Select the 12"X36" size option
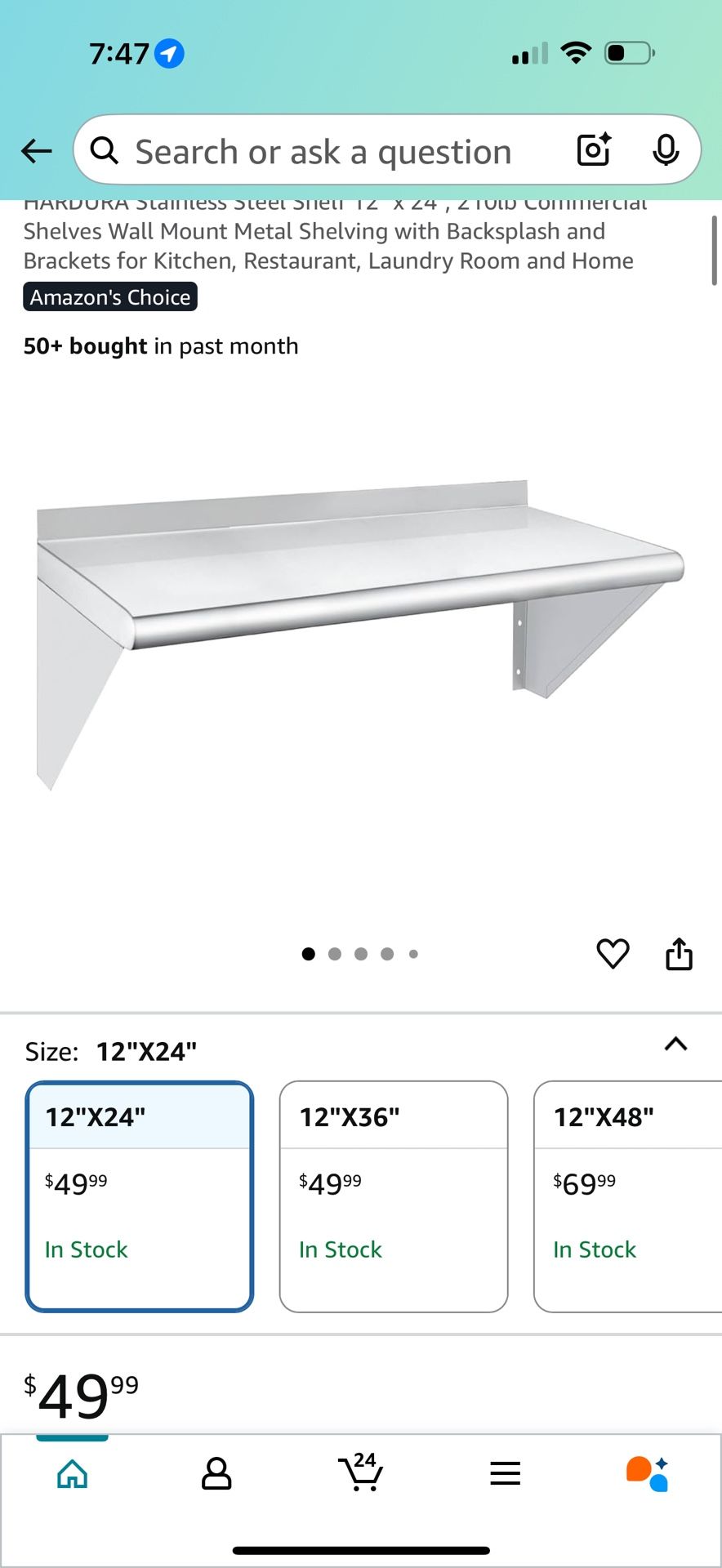Screen dimensions: 722x1568 (394, 1196)
